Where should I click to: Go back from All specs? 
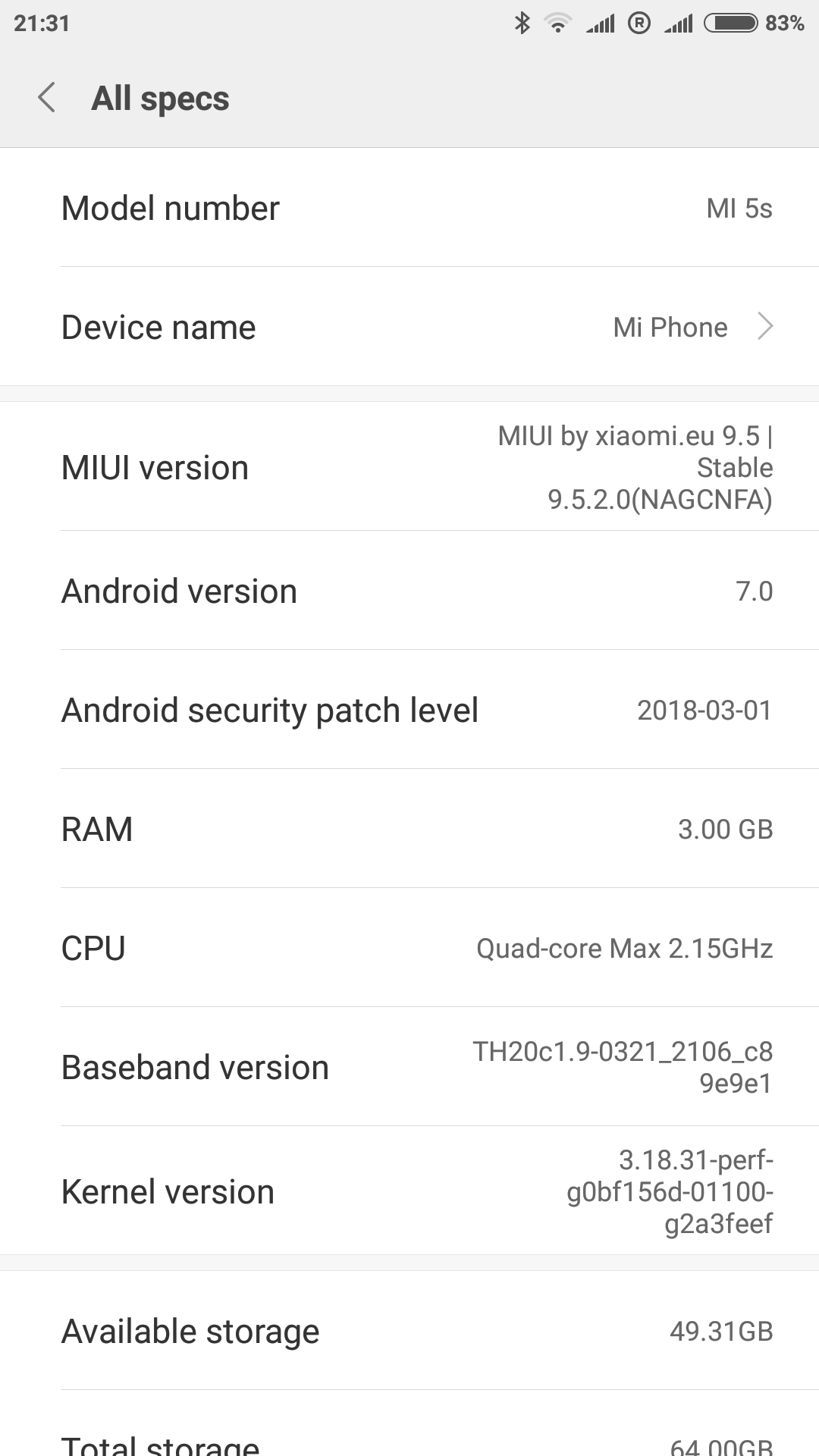point(47,98)
